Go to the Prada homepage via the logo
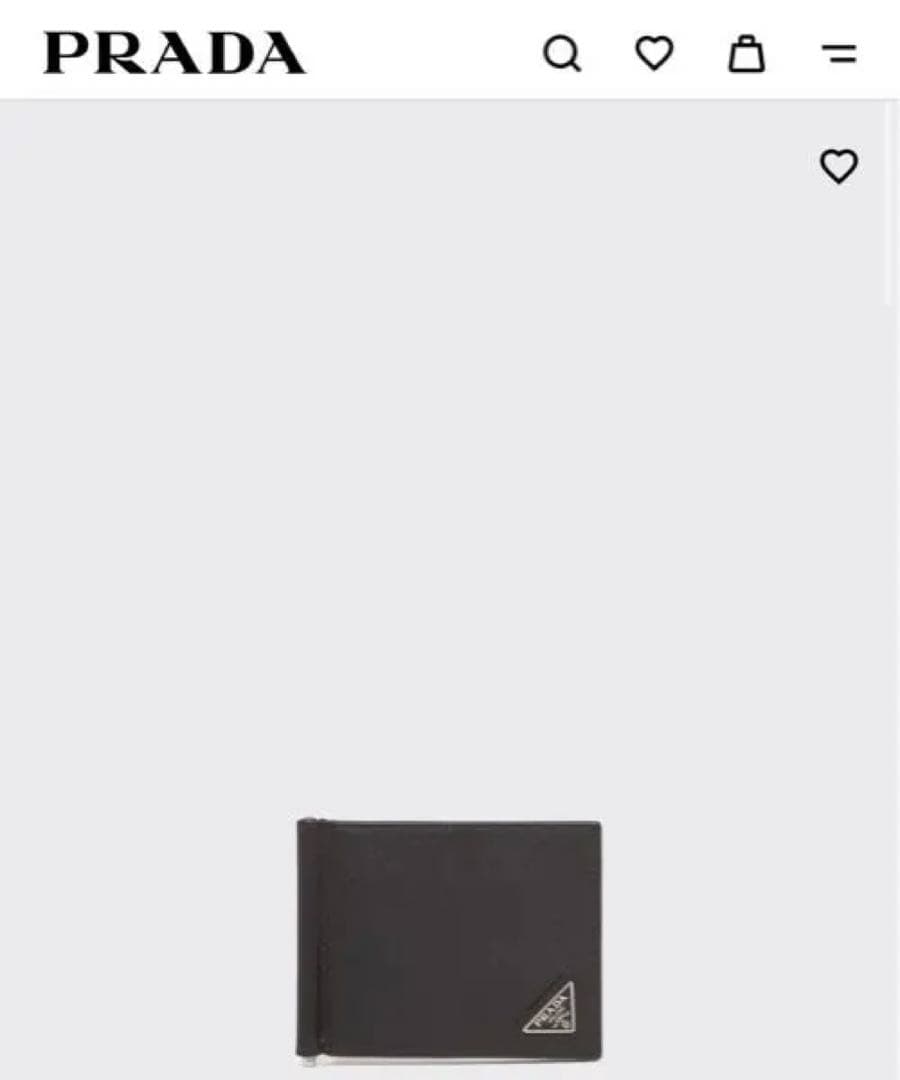900x1080 pixels. [170, 54]
